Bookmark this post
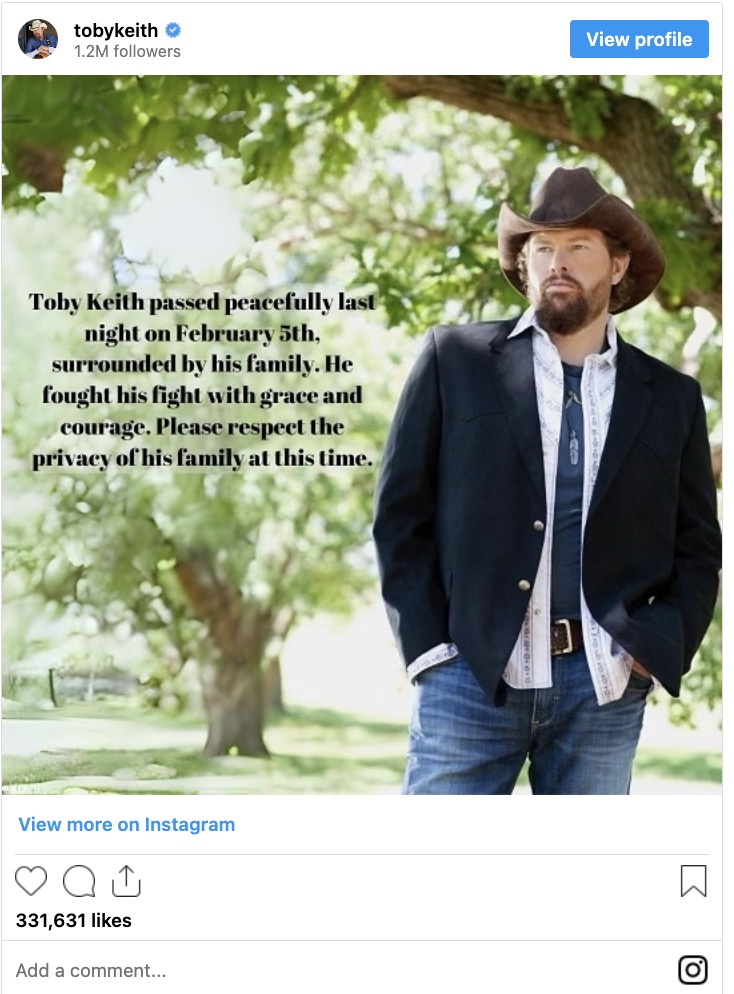734x994 pixels. pyautogui.click(x=693, y=881)
